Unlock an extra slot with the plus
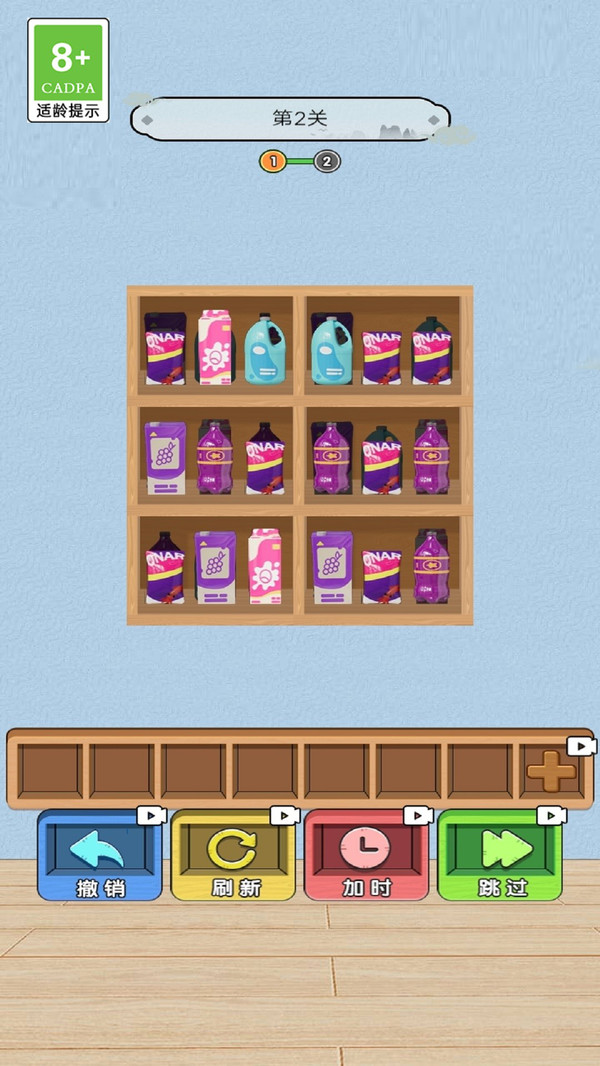The width and height of the screenshot is (600, 1066). coord(551,770)
